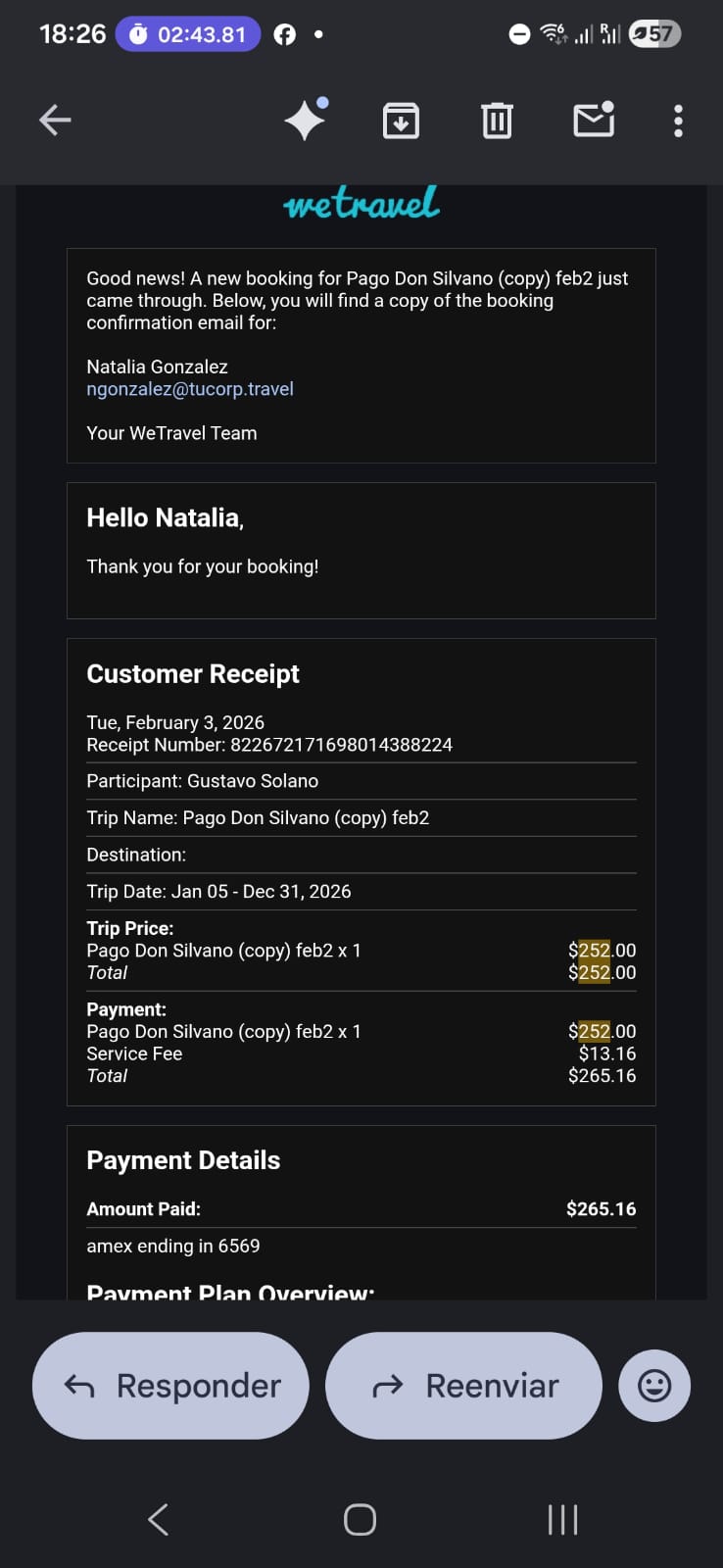Tap the Responder button
The height and width of the screenshot is (1568, 723).
click(170, 1386)
